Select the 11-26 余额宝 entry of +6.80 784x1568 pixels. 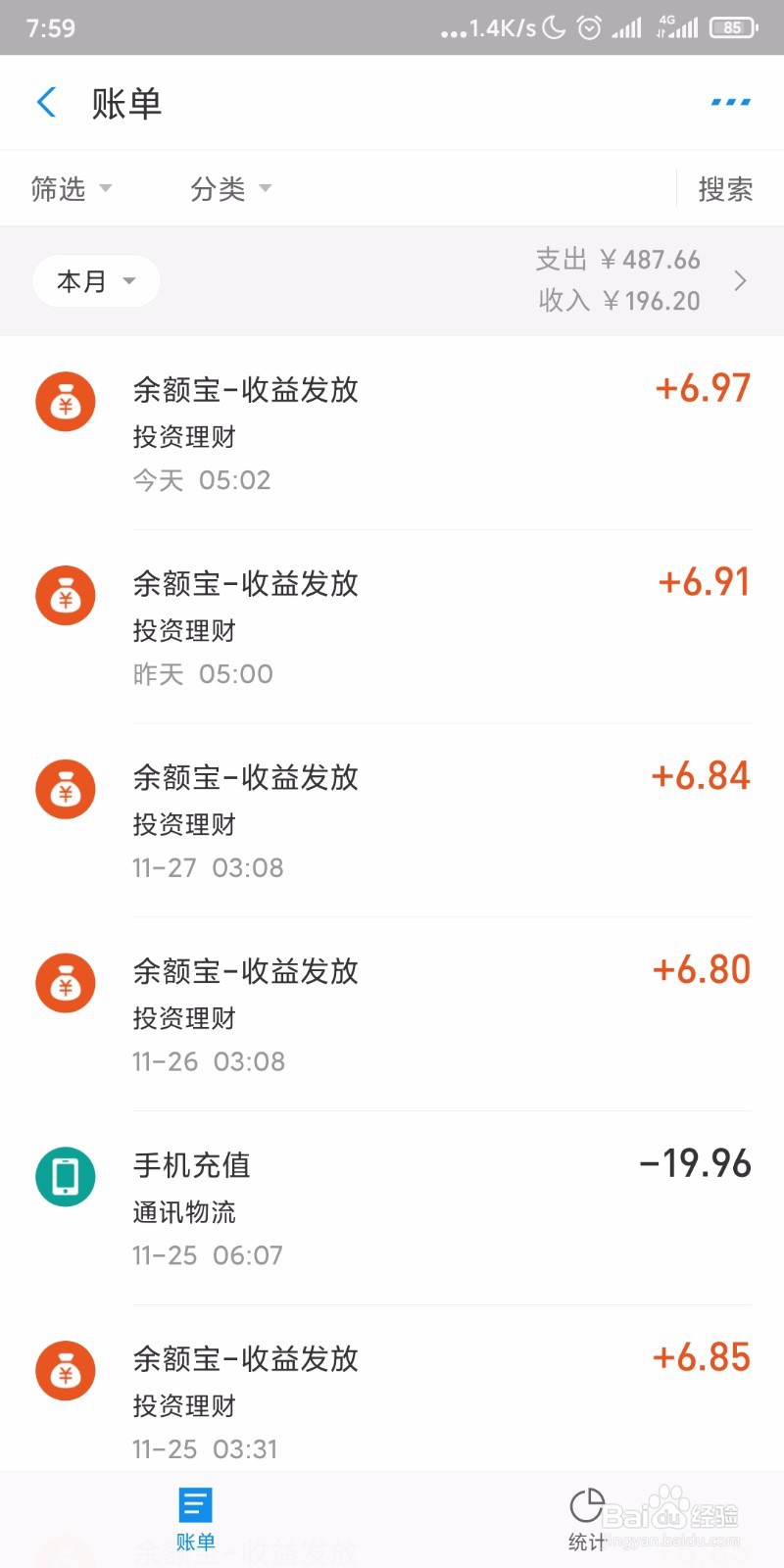[x=392, y=1015]
